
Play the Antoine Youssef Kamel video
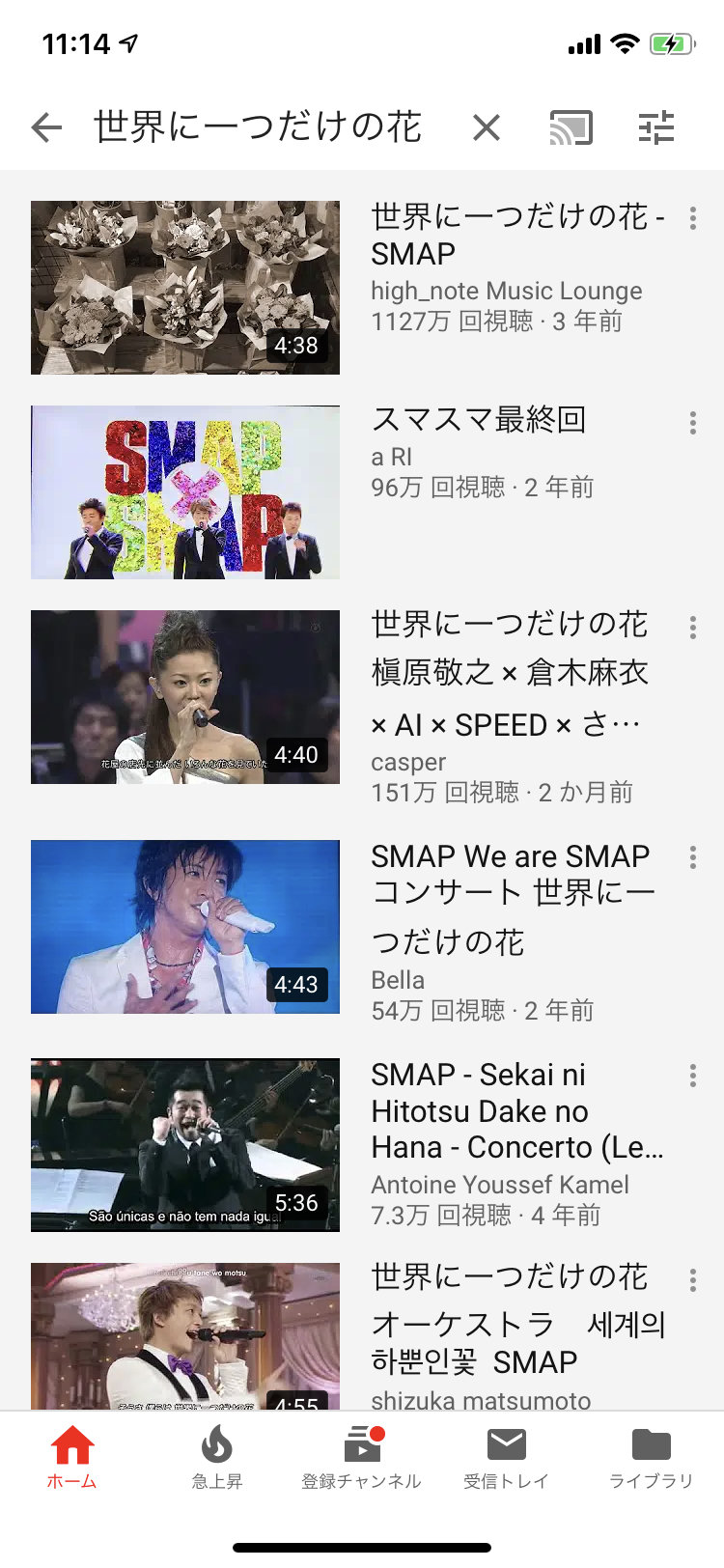tap(185, 1145)
